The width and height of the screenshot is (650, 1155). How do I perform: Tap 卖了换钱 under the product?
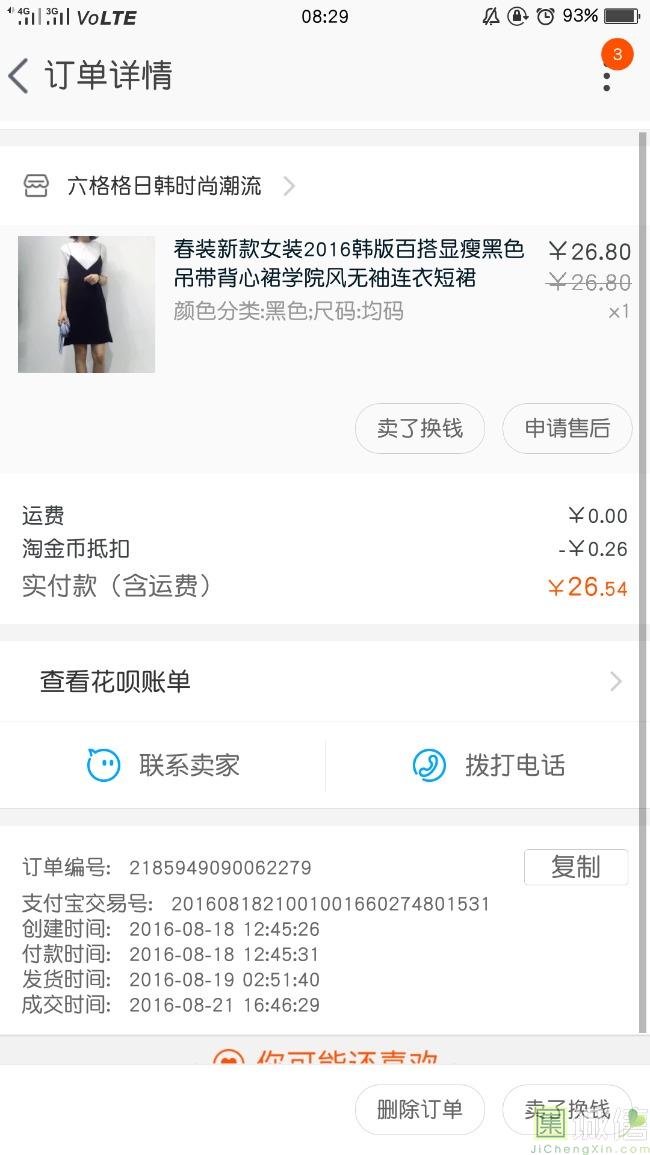(x=420, y=428)
